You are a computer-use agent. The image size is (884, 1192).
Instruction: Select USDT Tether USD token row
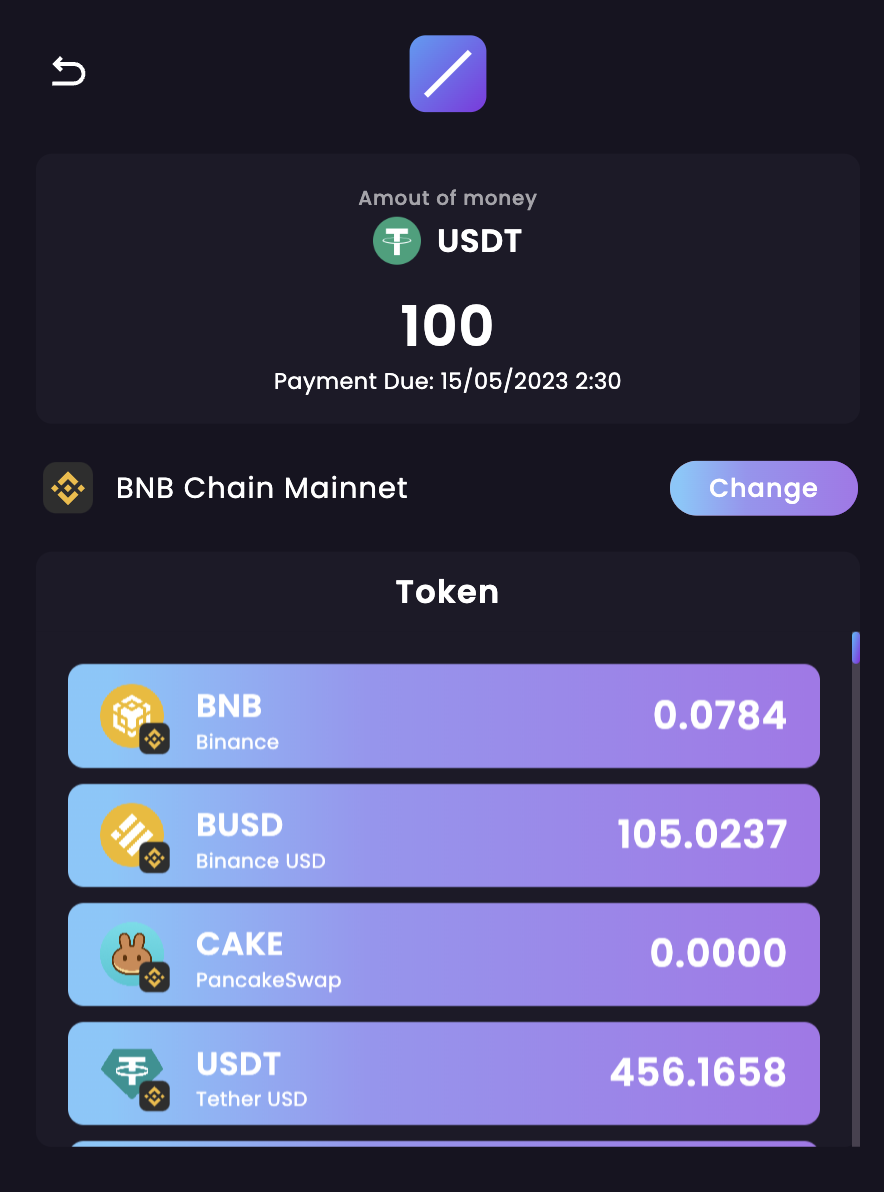[x=443, y=1073]
